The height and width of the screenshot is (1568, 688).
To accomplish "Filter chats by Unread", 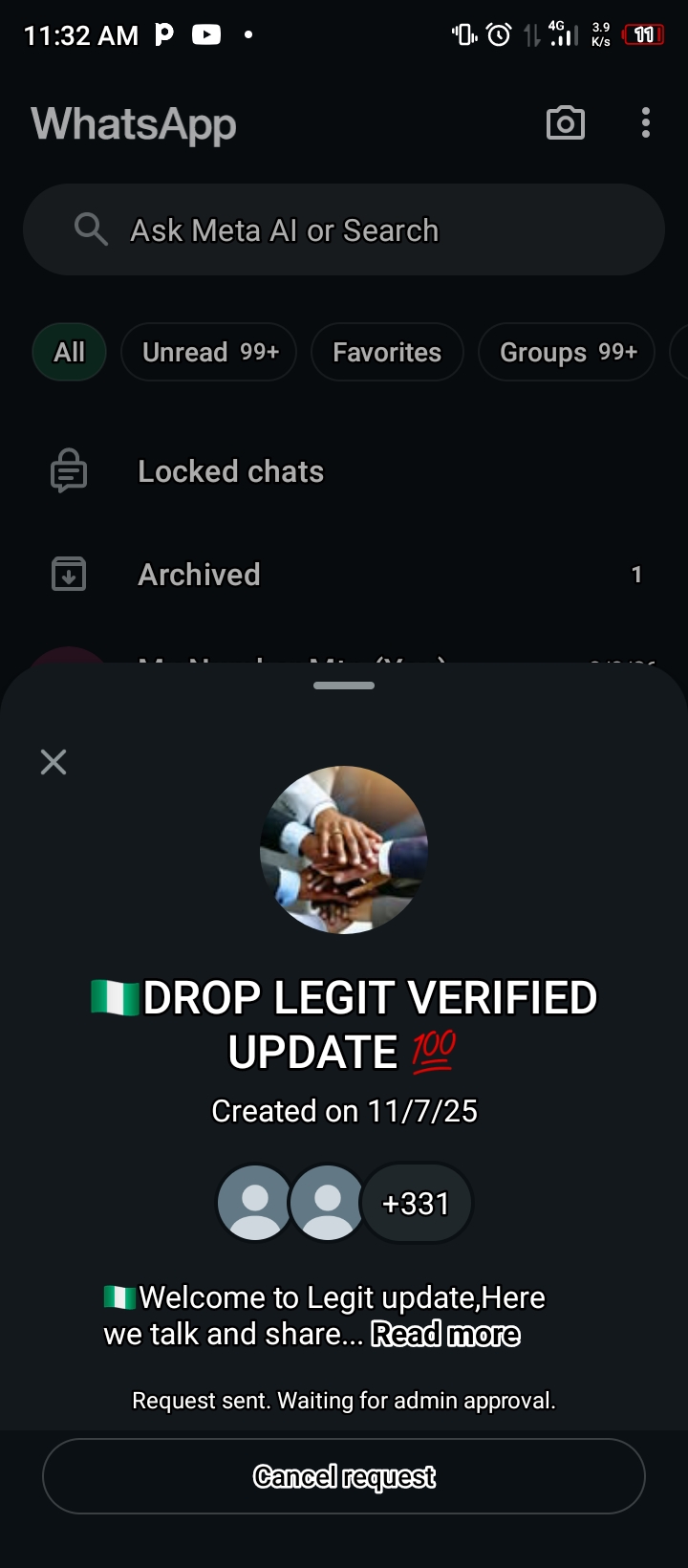I will 209,353.
